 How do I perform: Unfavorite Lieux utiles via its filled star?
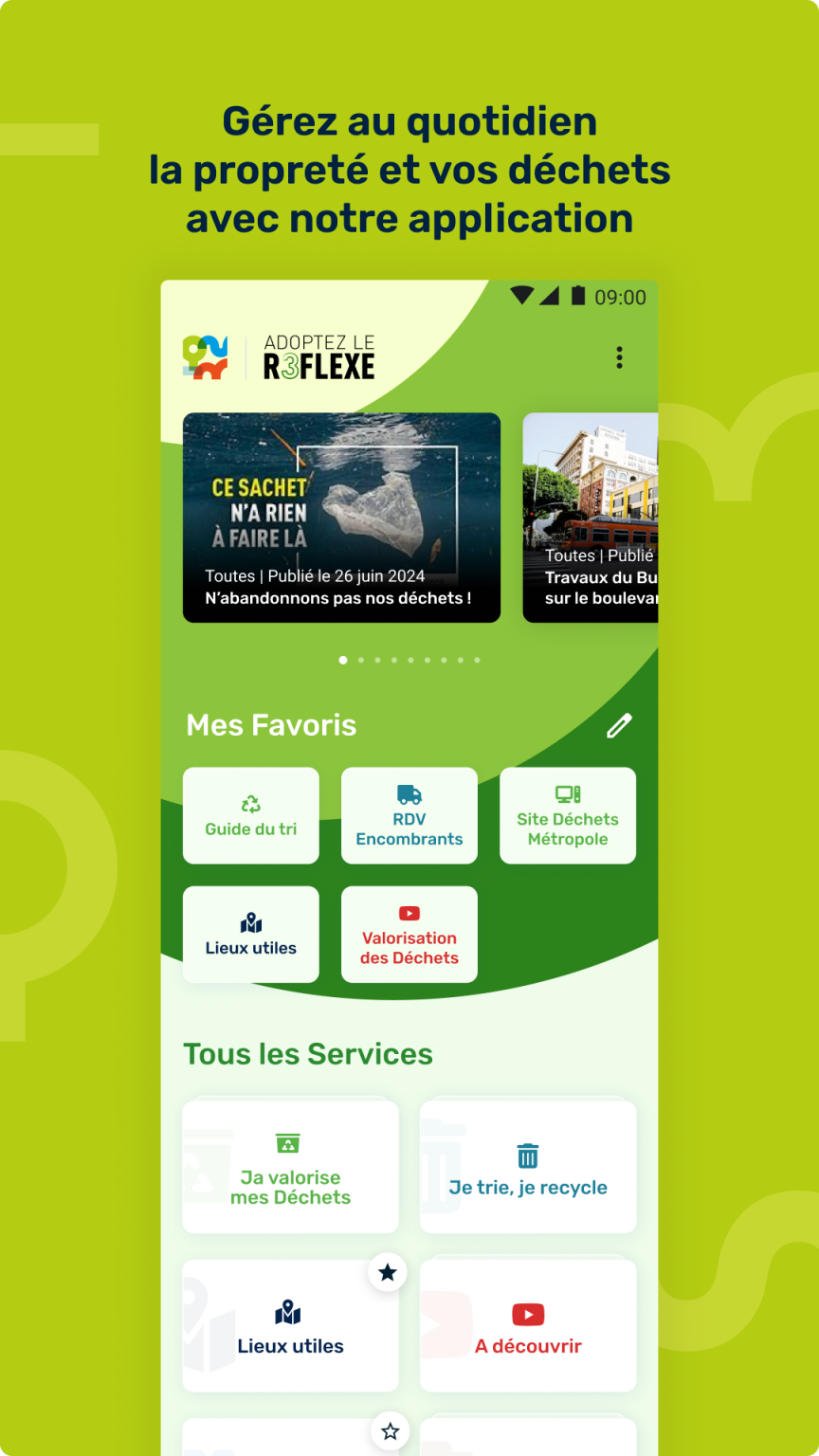pos(387,1273)
